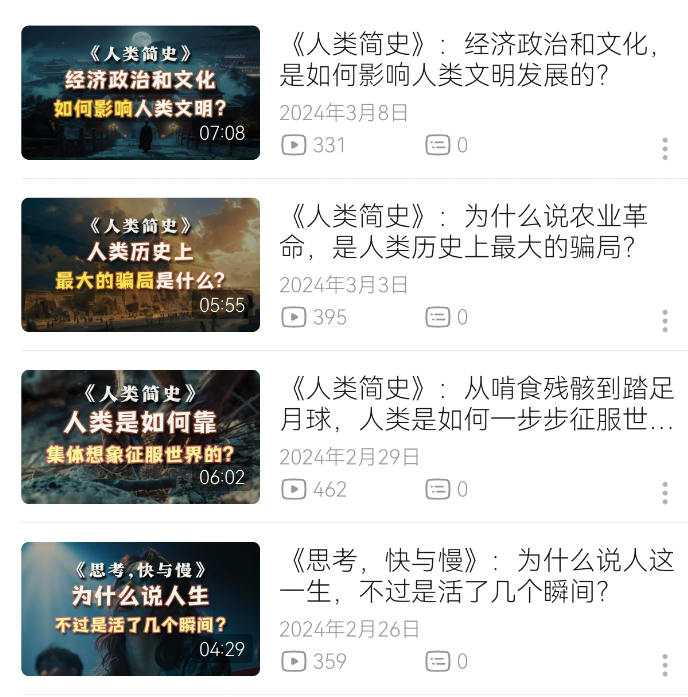The height and width of the screenshot is (697, 688).
Task: Open the overflow menu for the 农业革命 video
Action: click(x=665, y=321)
